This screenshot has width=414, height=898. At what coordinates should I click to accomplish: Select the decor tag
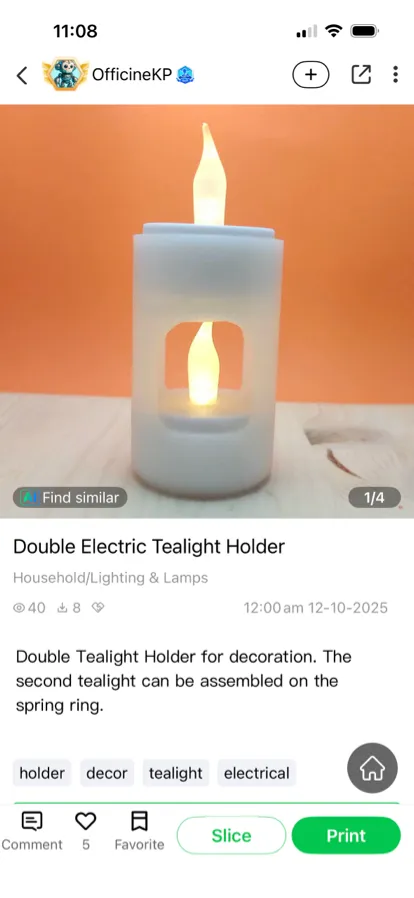[107, 773]
